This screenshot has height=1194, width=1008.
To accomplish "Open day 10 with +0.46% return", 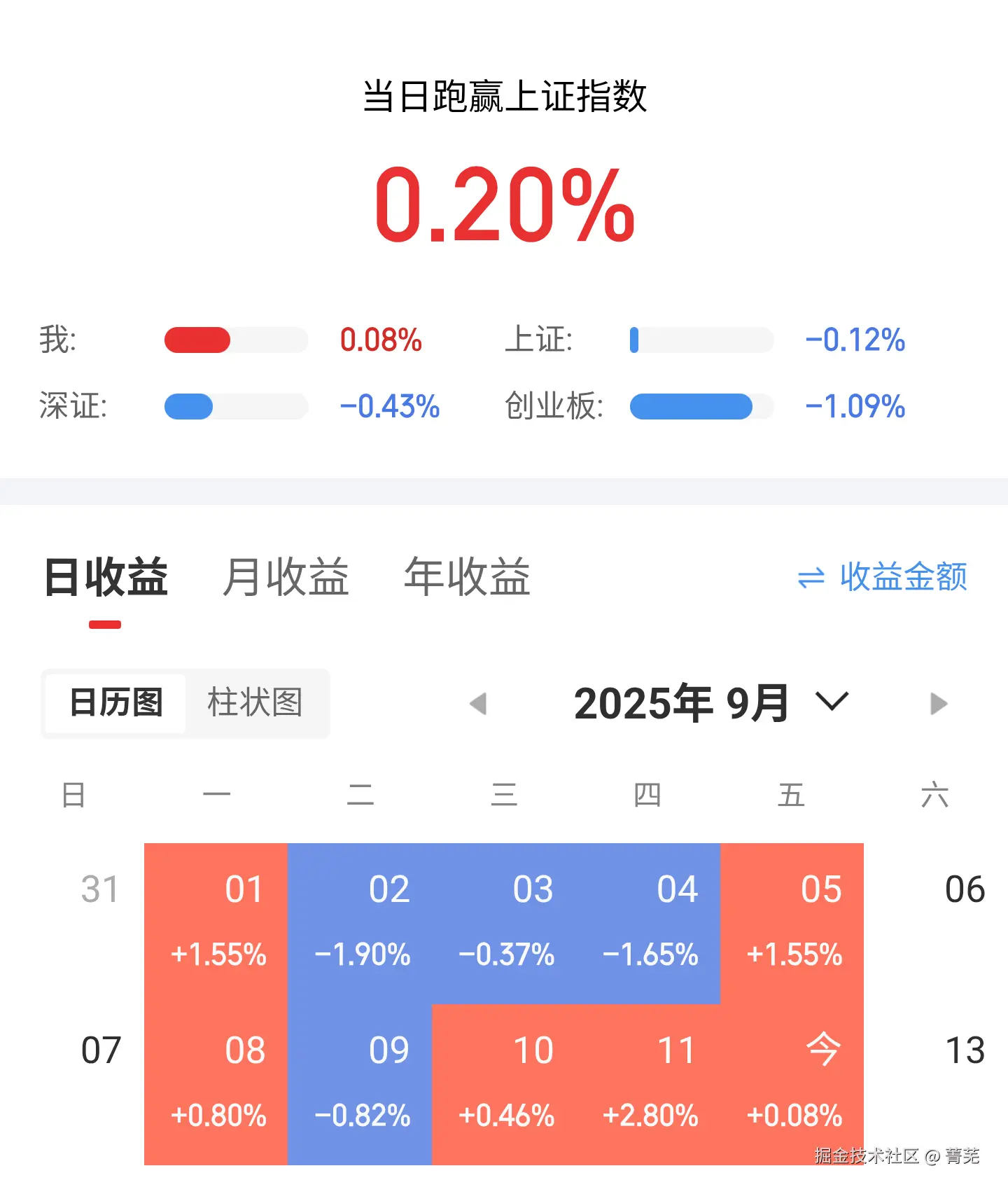I will point(504,1084).
